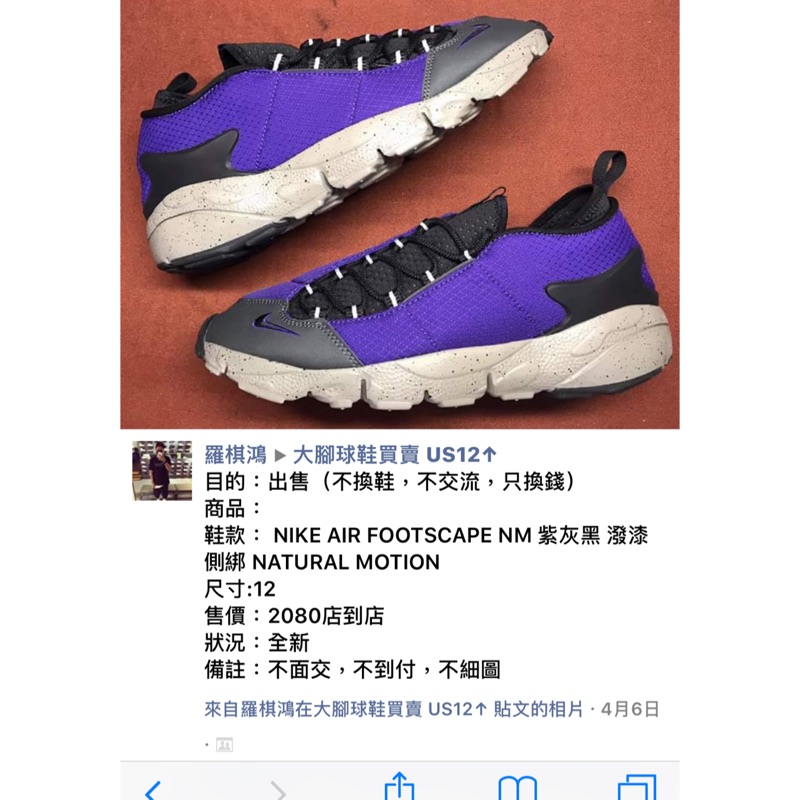Open Safari bookmarks
This screenshot has width=800, height=800.
point(517,788)
